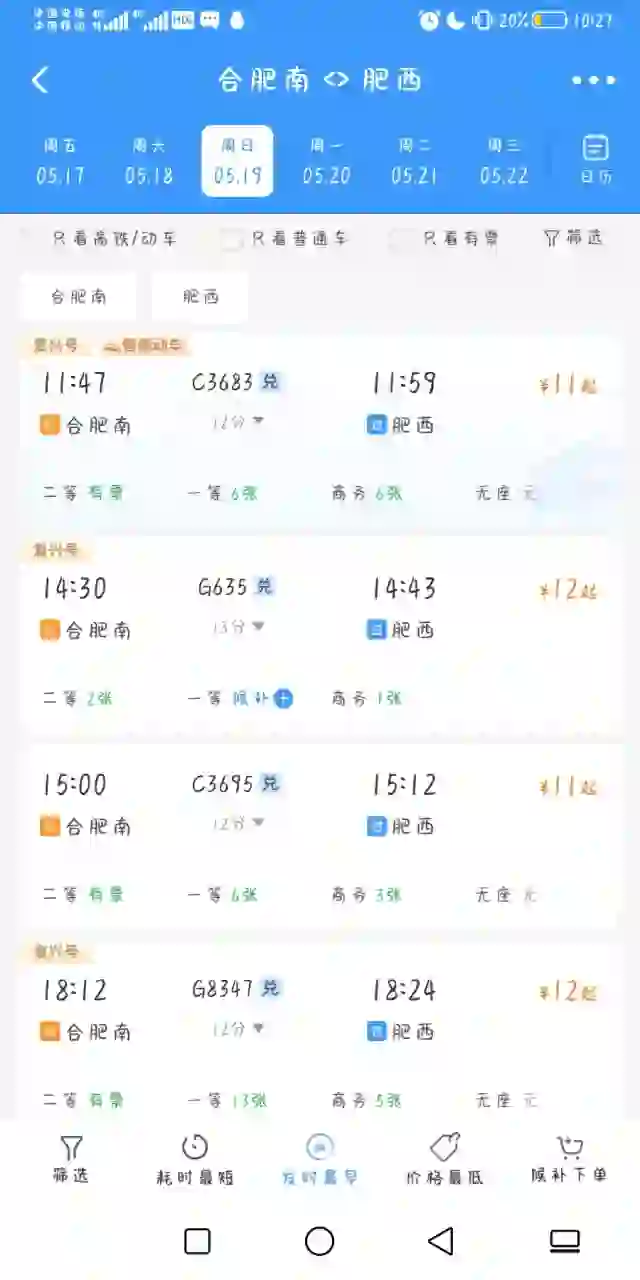640x1280 pixels.
Task: Sort by 耗时最短
Action: click(x=195, y=1160)
